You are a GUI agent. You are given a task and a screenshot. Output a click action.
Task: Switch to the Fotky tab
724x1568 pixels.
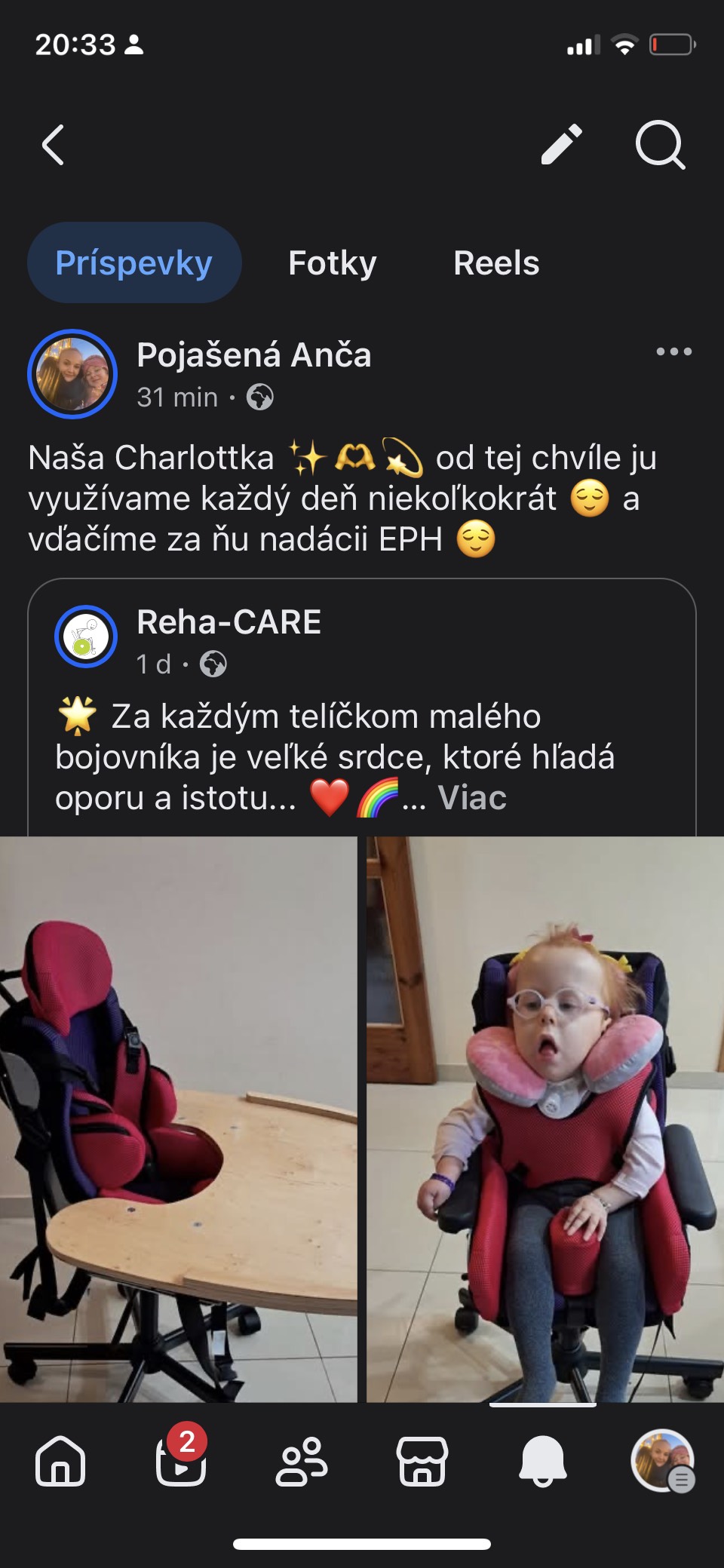[x=332, y=263]
